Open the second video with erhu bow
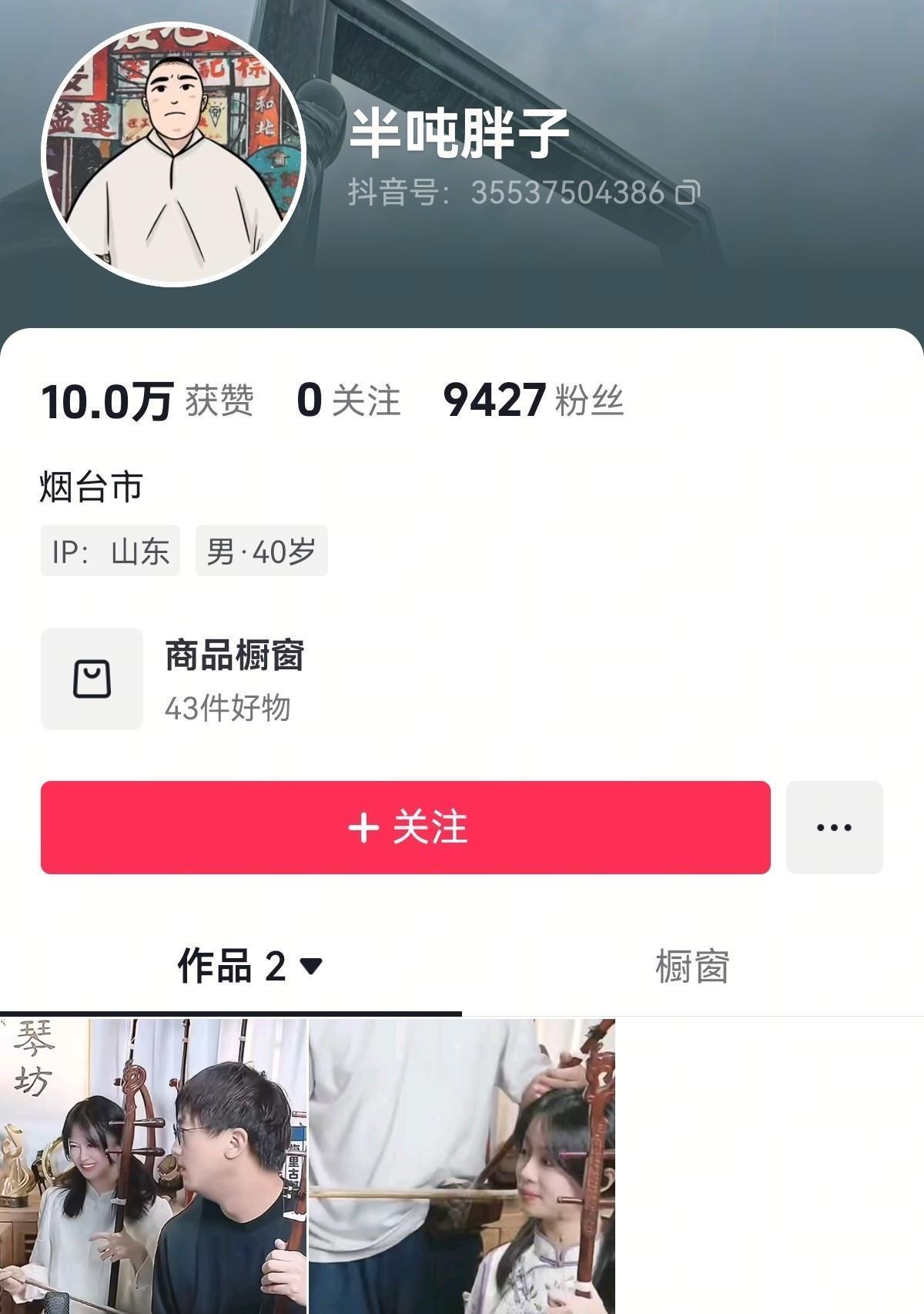 click(x=461, y=1165)
